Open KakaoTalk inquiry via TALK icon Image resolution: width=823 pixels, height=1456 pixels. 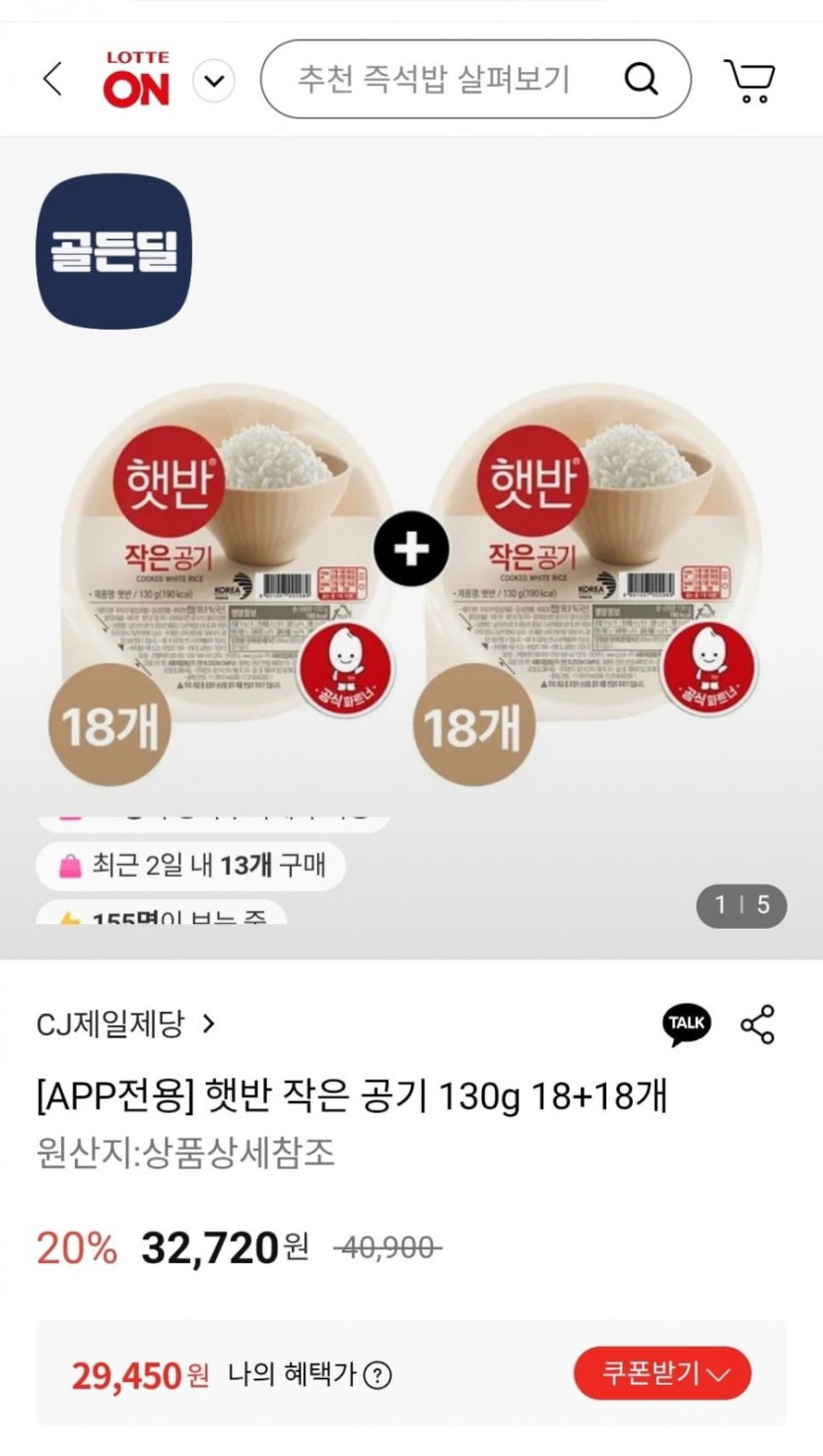(686, 1025)
